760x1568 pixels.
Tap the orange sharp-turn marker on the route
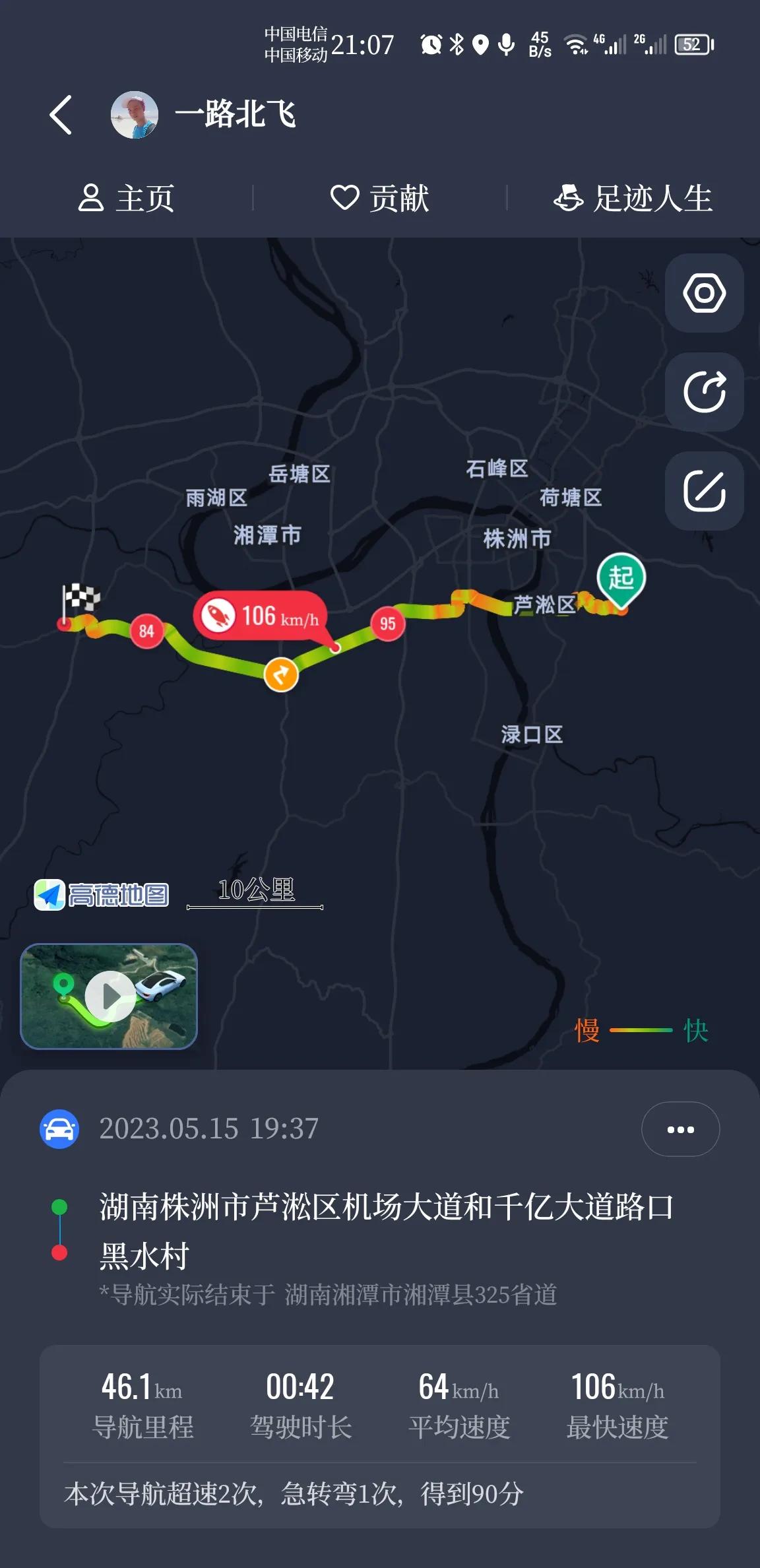282,675
